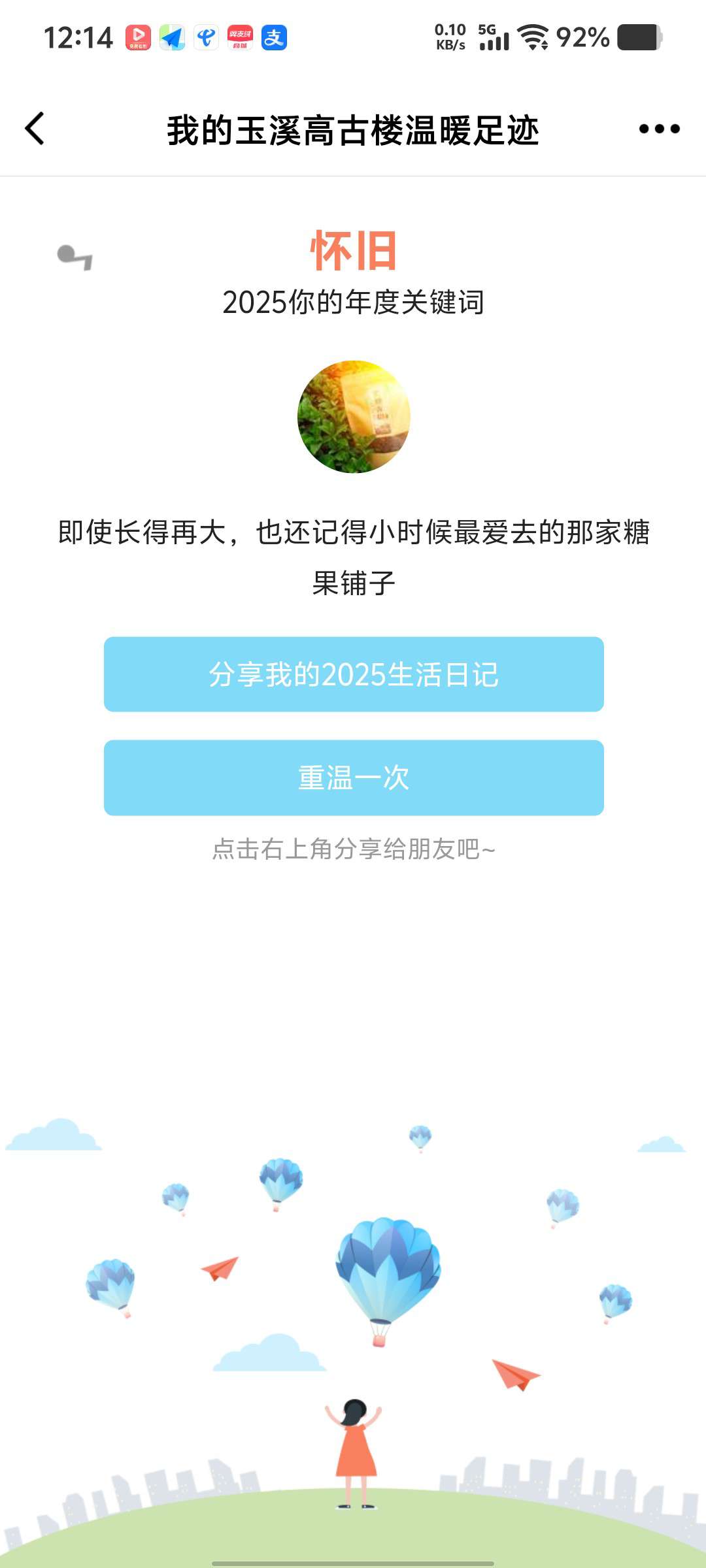Toggle the music icon near the top-left
Image resolution: width=706 pixels, height=1568 pixels.
click(x=75, y=257)
